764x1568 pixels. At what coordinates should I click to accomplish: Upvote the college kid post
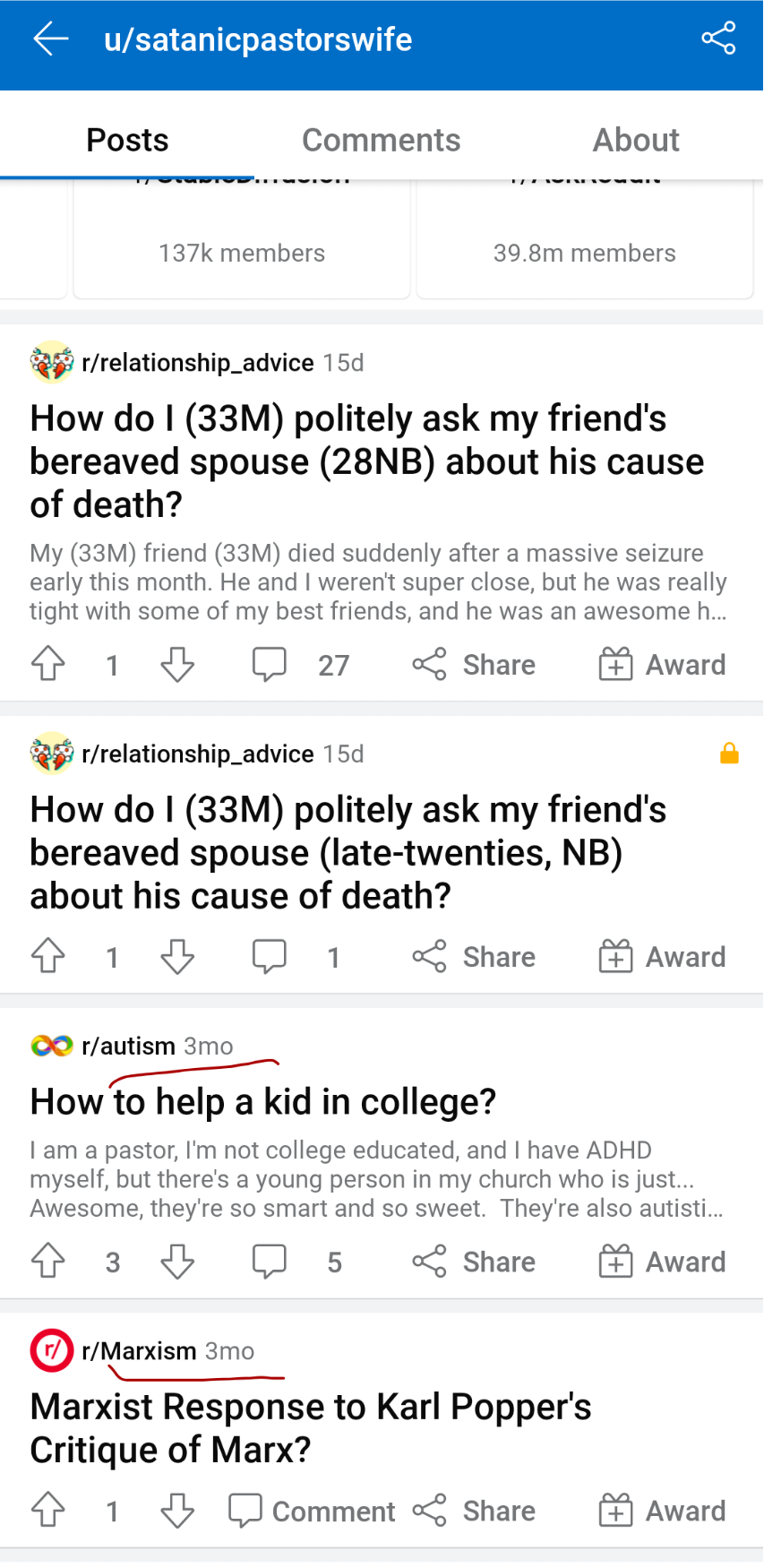click(x=48, y=1261)
